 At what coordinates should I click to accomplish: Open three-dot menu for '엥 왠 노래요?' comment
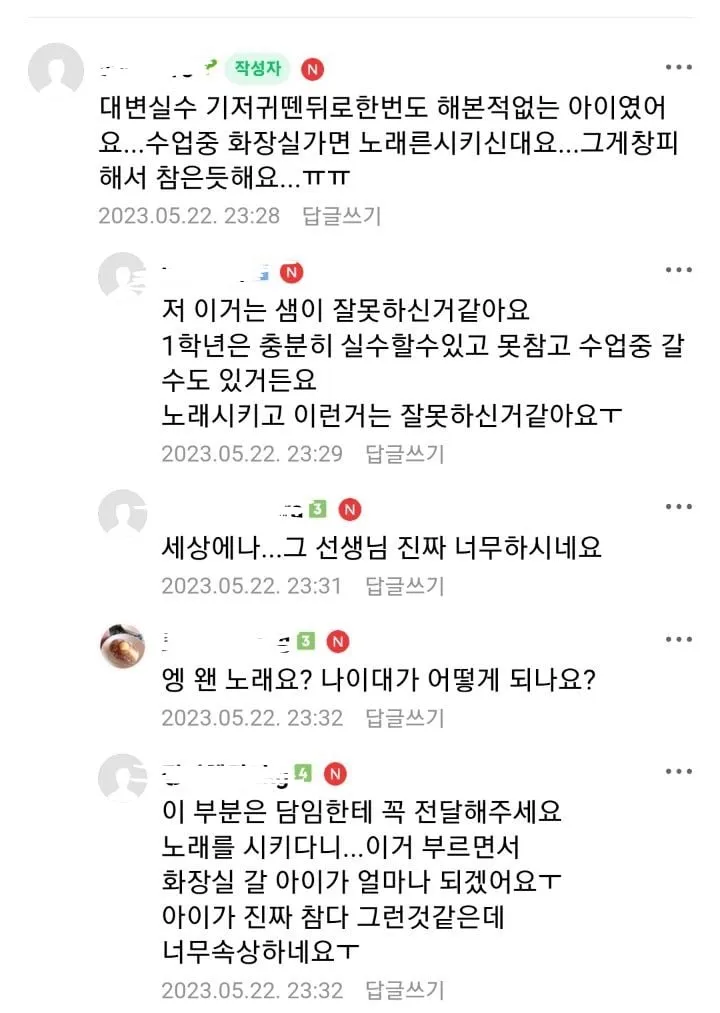tap(679, 639)
